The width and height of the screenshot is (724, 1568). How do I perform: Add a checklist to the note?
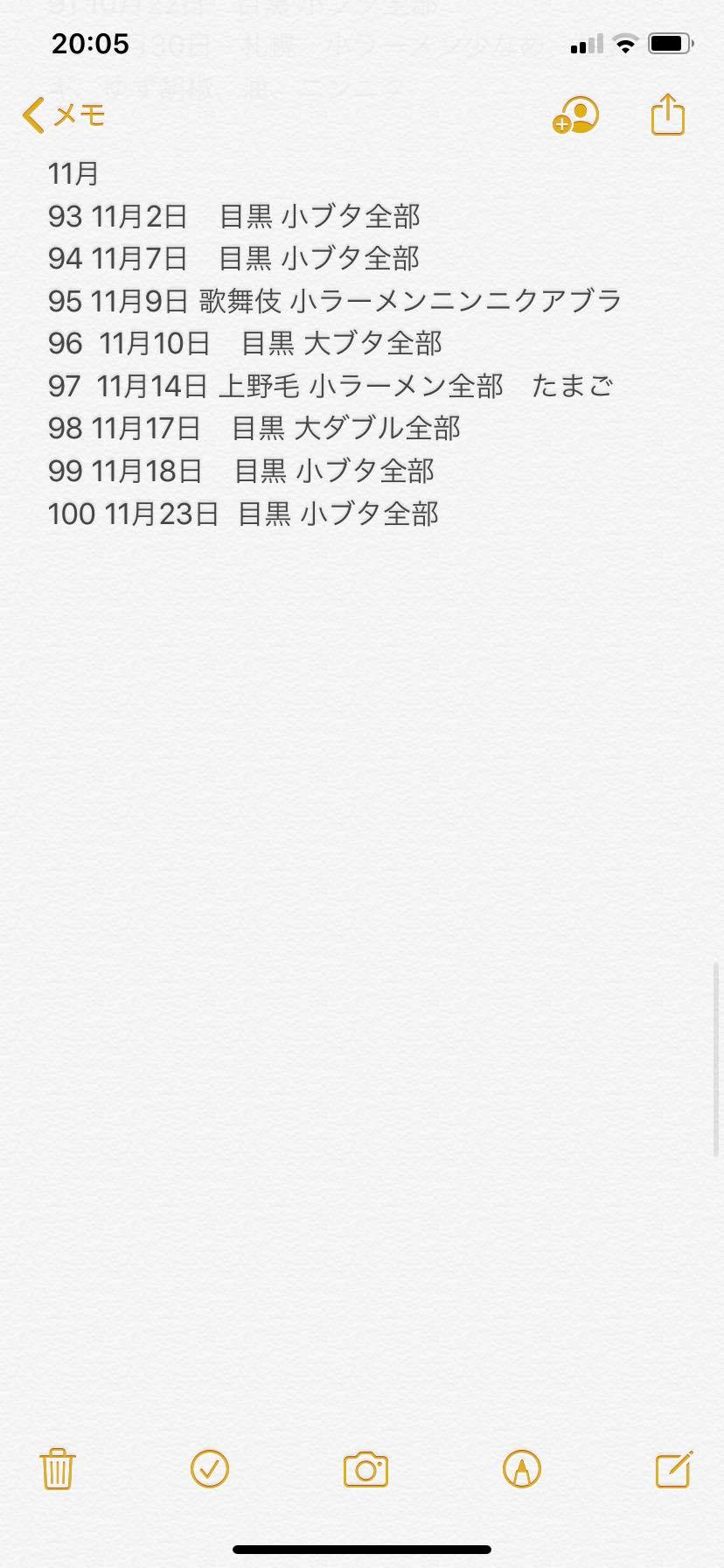(x=210, y=1469)
